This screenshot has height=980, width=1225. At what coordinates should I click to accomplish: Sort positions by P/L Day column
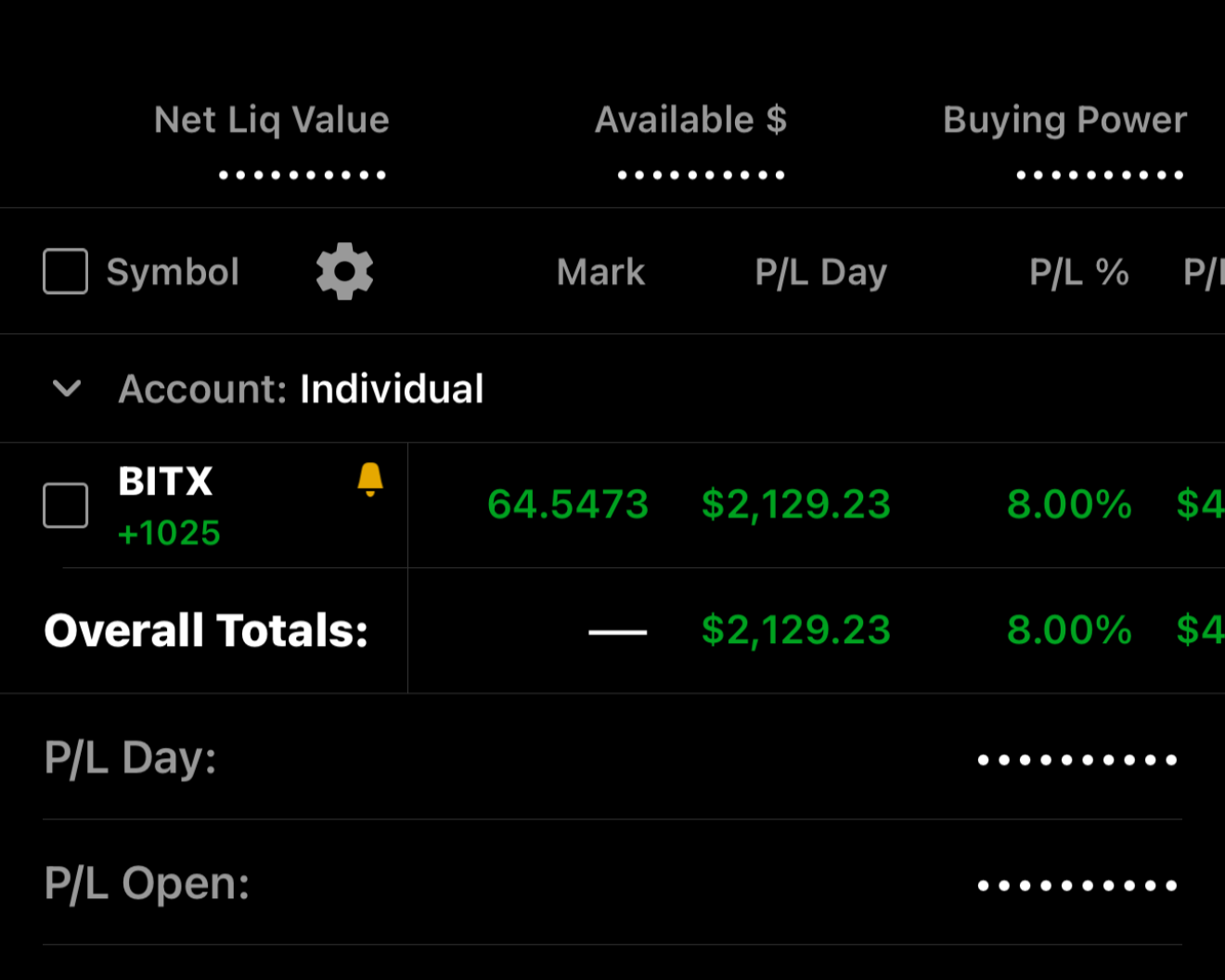point(820,273)
